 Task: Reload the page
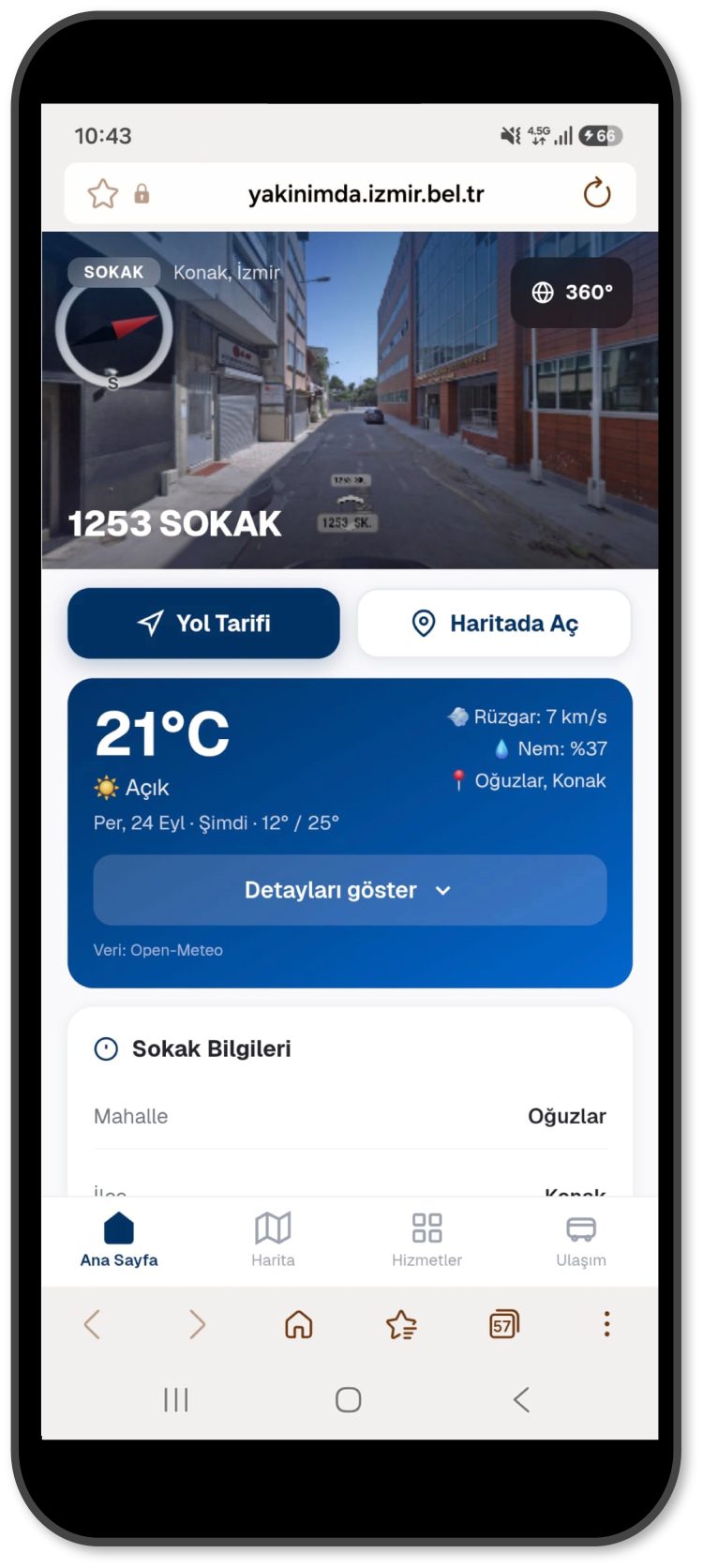[597, 194]
